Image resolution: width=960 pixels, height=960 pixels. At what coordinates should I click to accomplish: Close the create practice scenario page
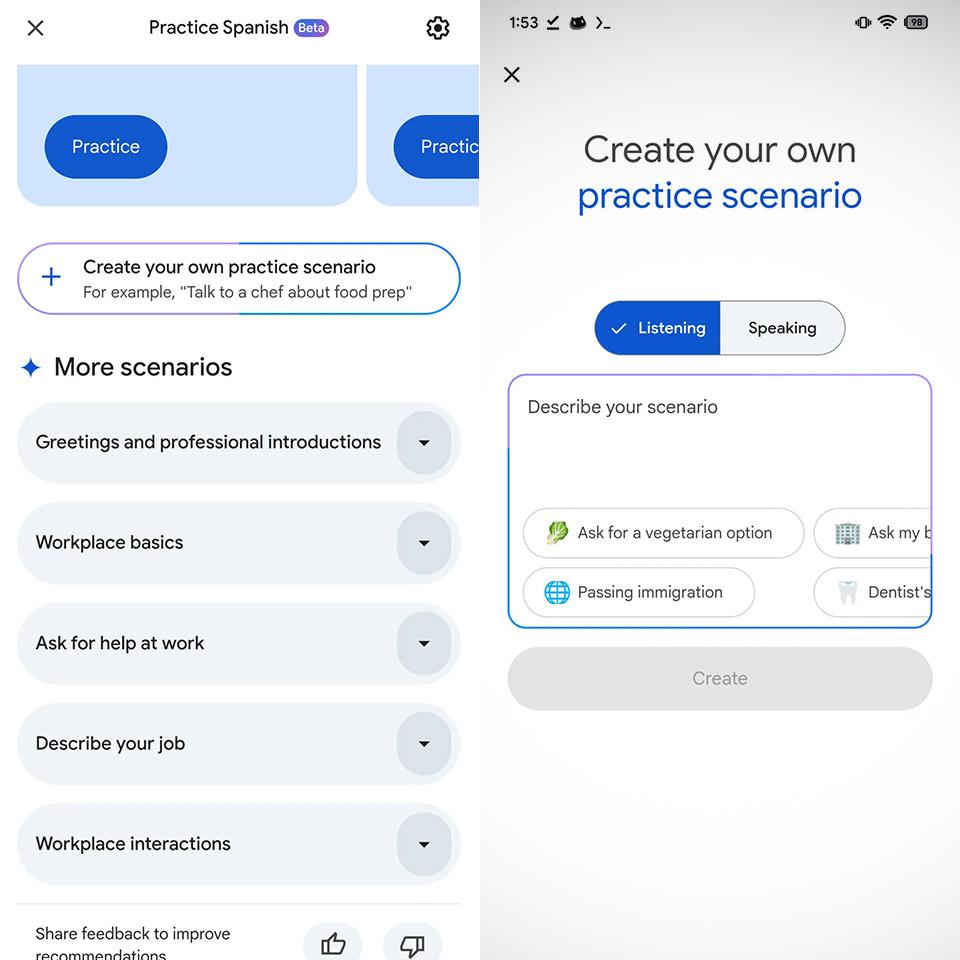[512, 74]
